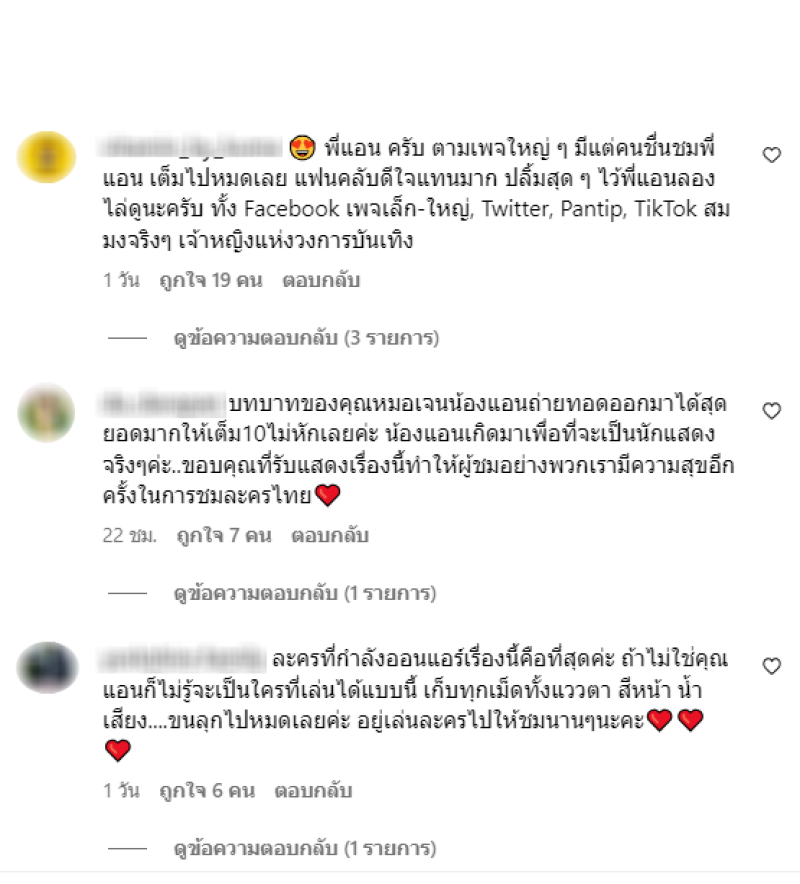Expand the 3 replies under the first comment
The width and height of the screenshot is (800, 884).
pyautogui.click(x=306, y=339)
